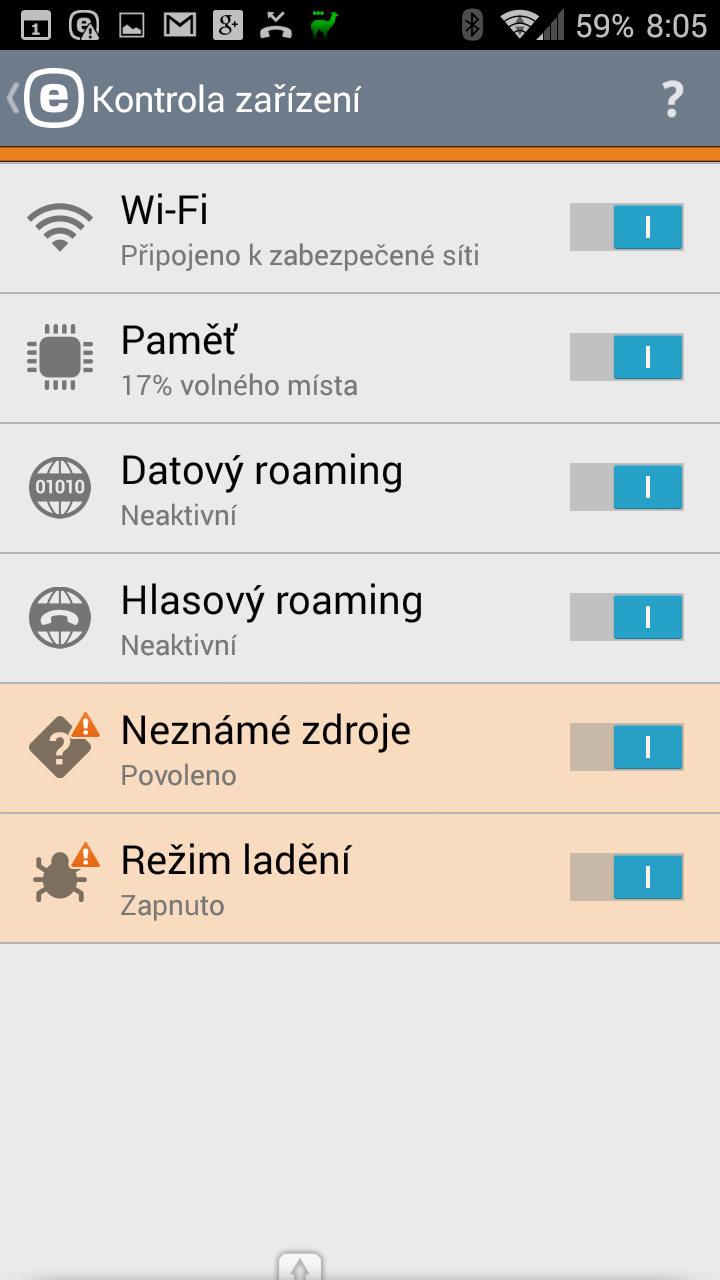The width and height of the screenshot is (720, 1280).
Task: Toggle the Wi-Fi monitoring switch
Action: pyautogui.click(x=626, y=227)
